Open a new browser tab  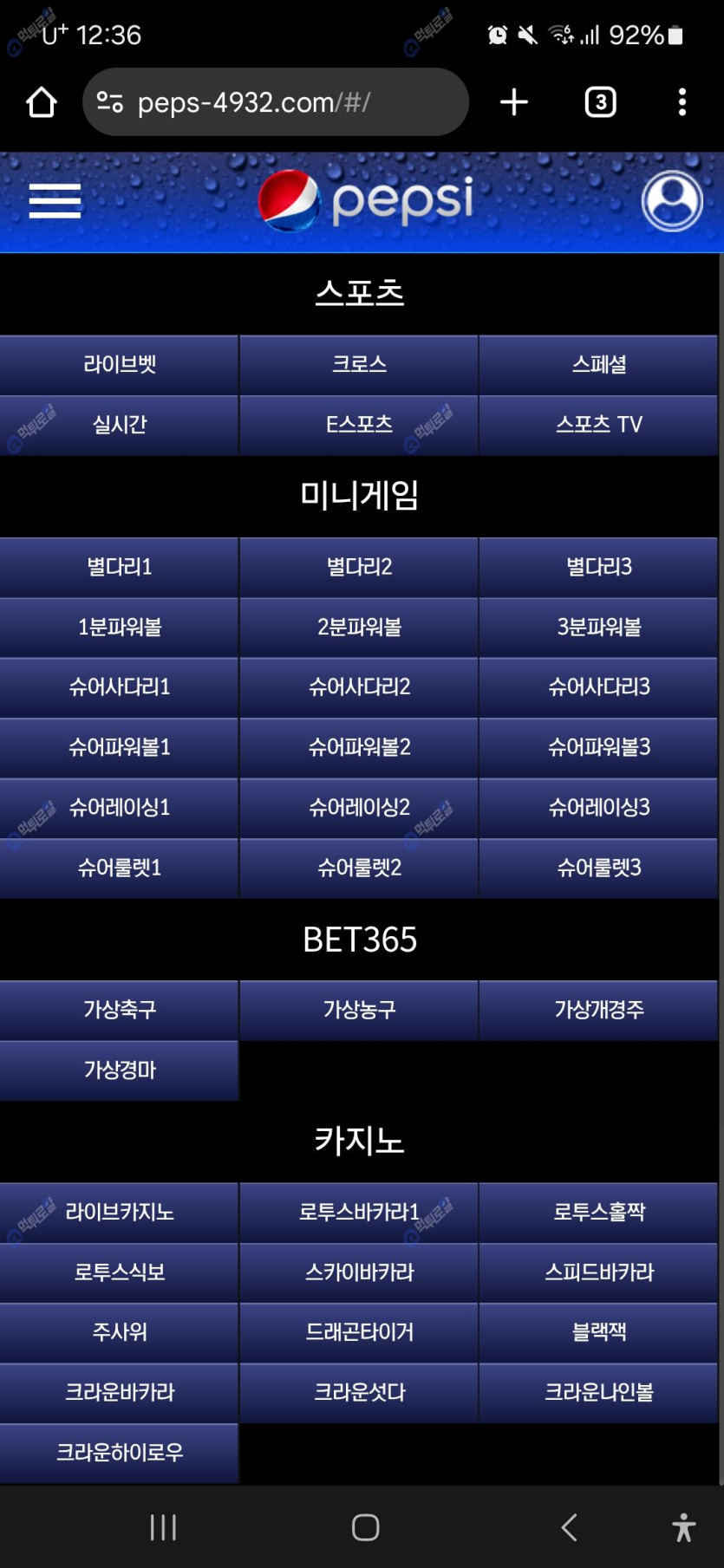[x=514, y=102]
